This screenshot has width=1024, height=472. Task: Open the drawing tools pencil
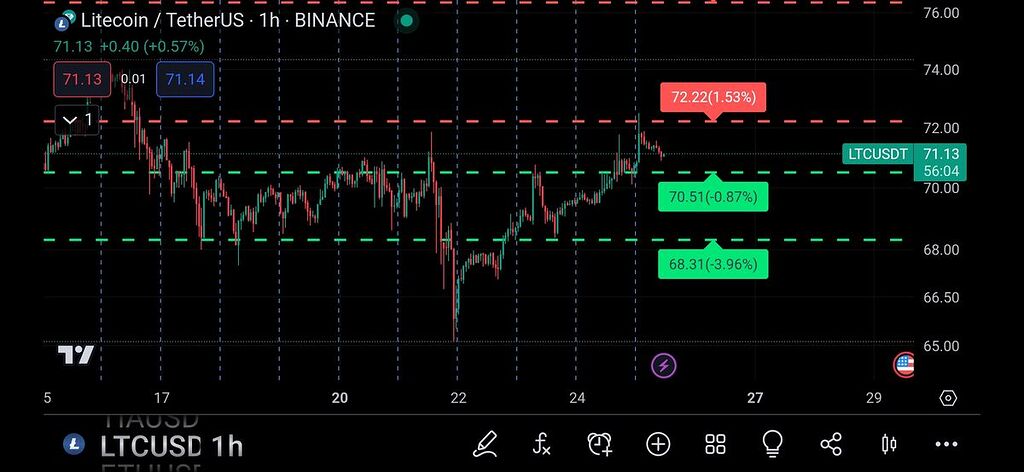click(x=485, y=443)
